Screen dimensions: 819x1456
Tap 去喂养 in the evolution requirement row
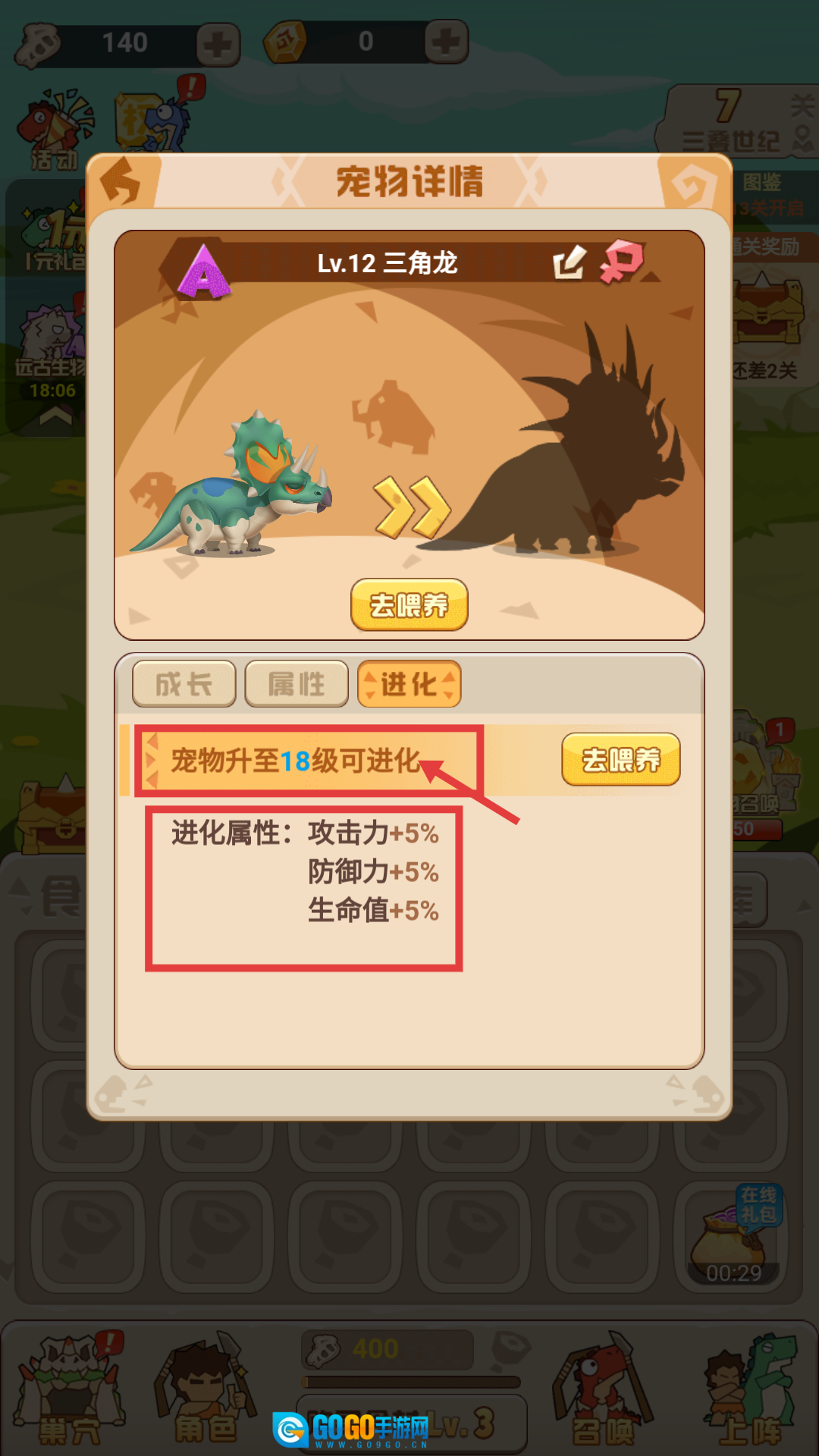point(620,759)
